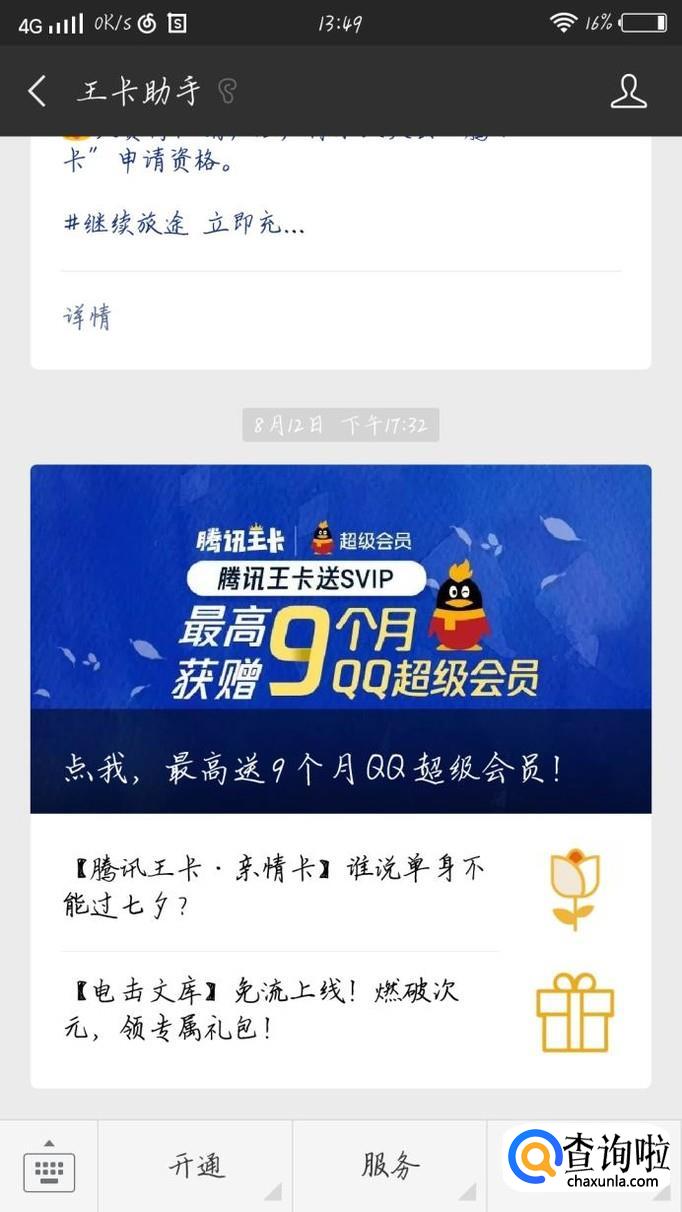Open the QQ超级会员 9个月 banner article
682x1212 pixels.
click(341, 638)
